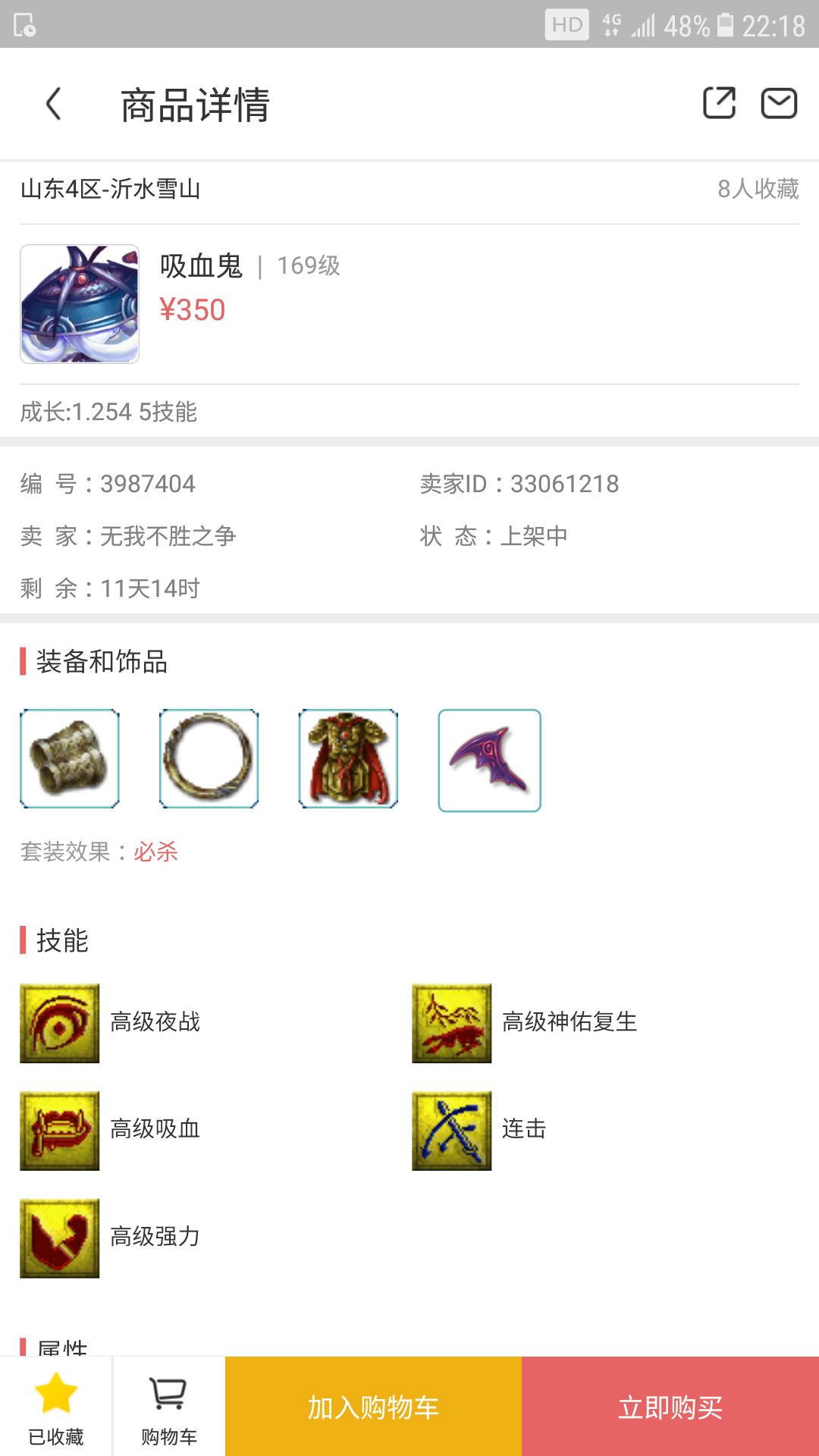The image size is (819, 1456).
Task: Open the 连击 skill icon
Action: pos(452,1131)
